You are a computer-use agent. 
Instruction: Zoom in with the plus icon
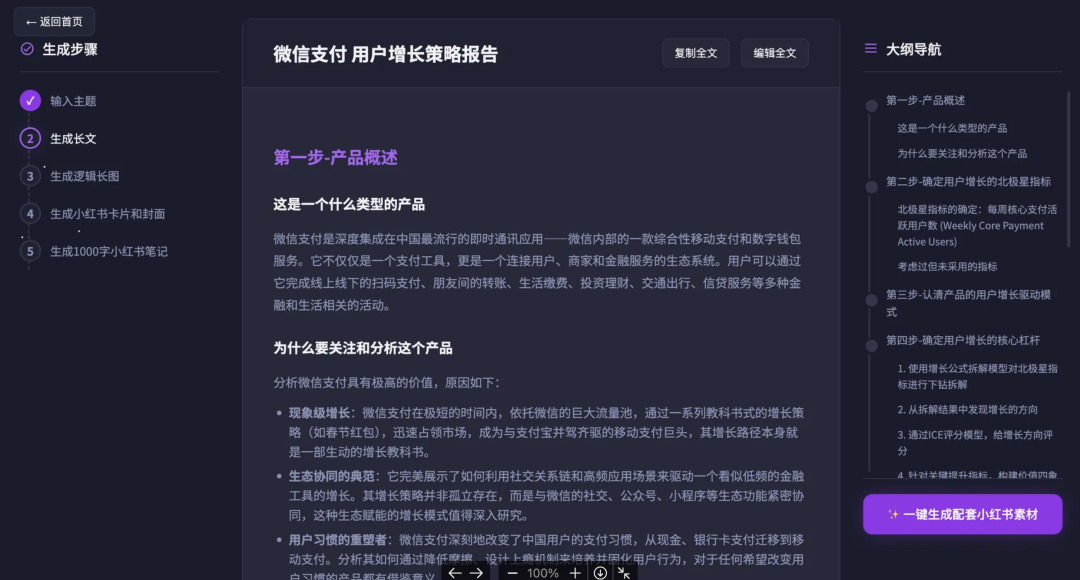click(575, 573)
